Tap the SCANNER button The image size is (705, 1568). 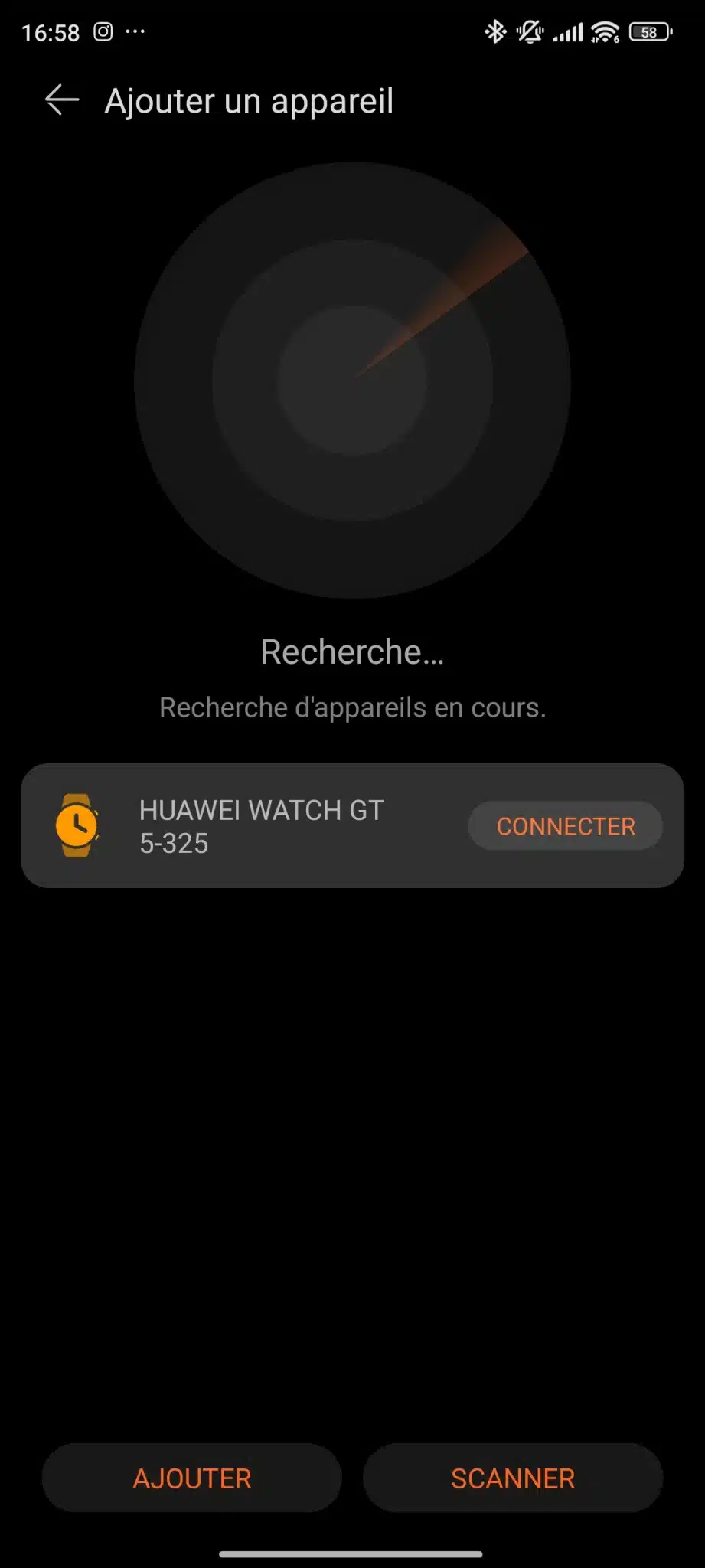click(513, 1478)
